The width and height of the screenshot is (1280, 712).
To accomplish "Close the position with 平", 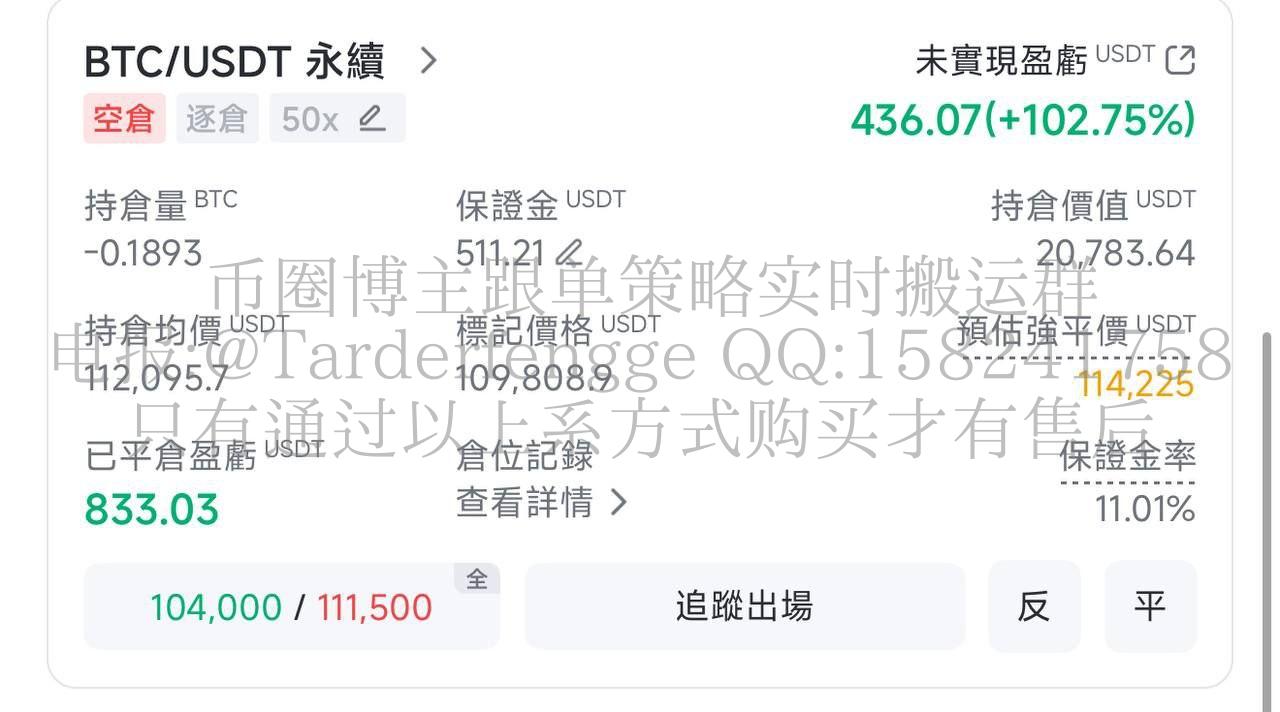I will click(x=1150, y=606).
